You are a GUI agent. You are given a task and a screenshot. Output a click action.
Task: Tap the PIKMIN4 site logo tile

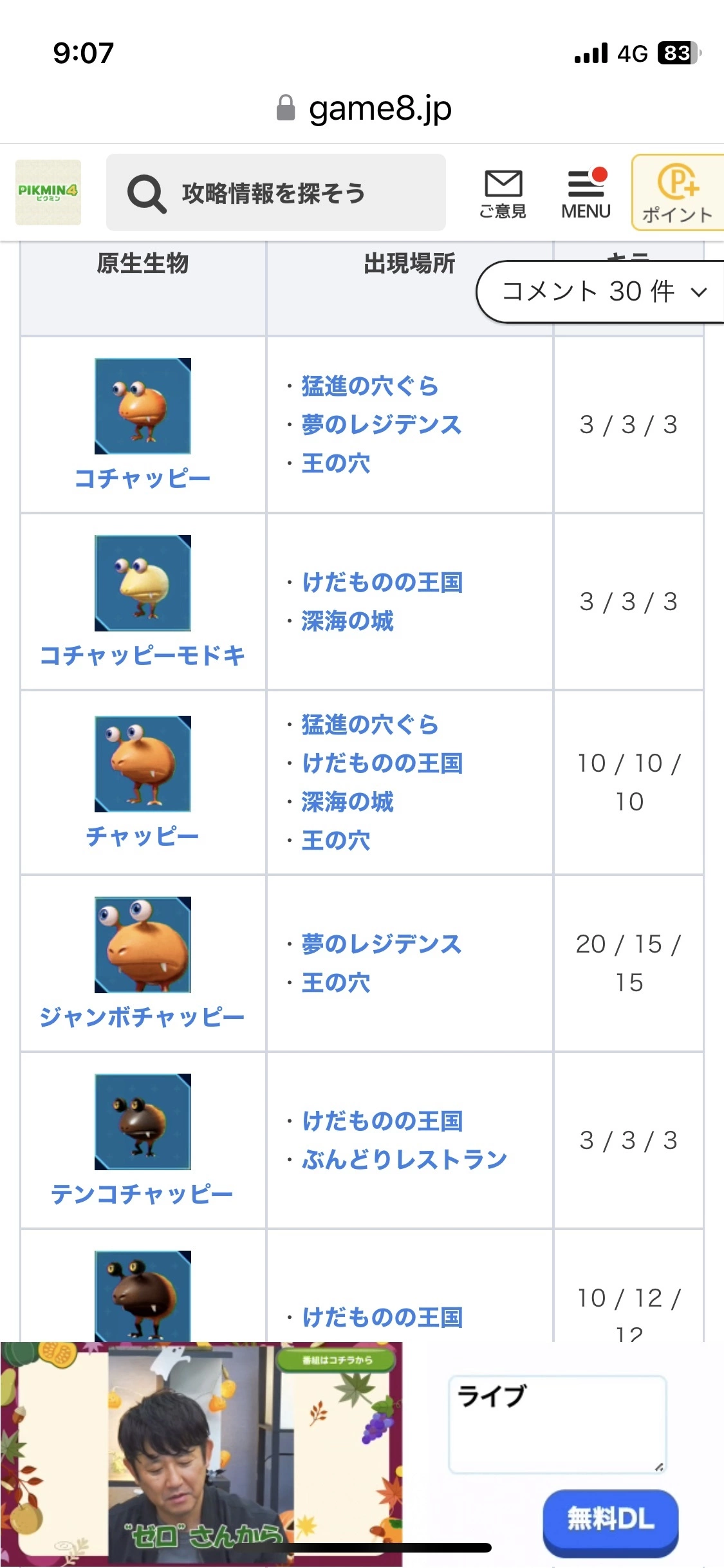[x=48, y=192]
